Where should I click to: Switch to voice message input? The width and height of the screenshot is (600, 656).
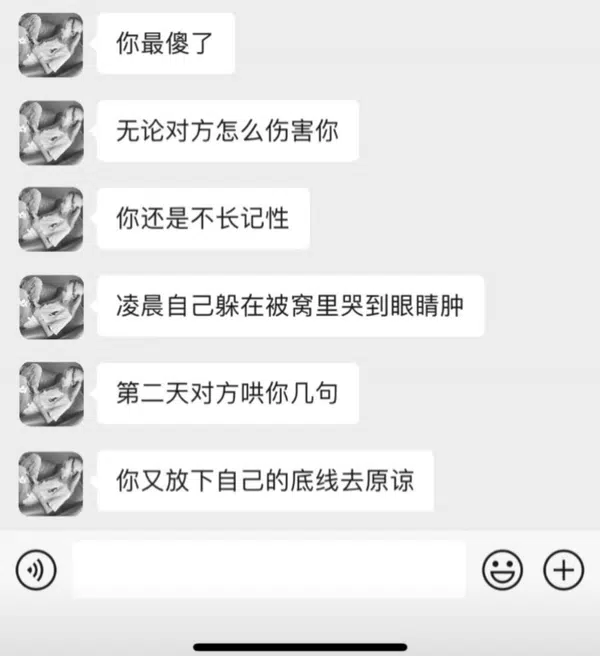point(37,570)
